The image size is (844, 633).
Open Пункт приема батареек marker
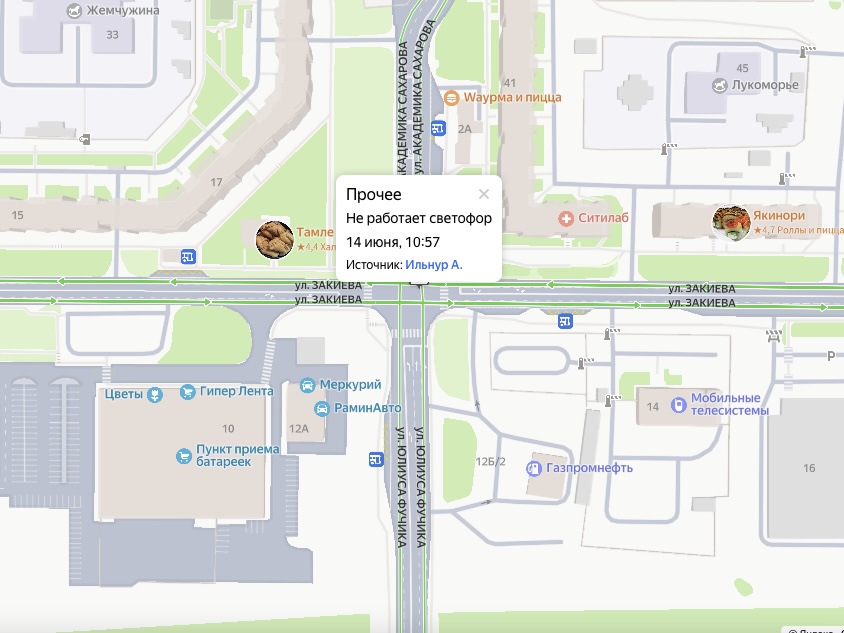[x=184, y=456]
